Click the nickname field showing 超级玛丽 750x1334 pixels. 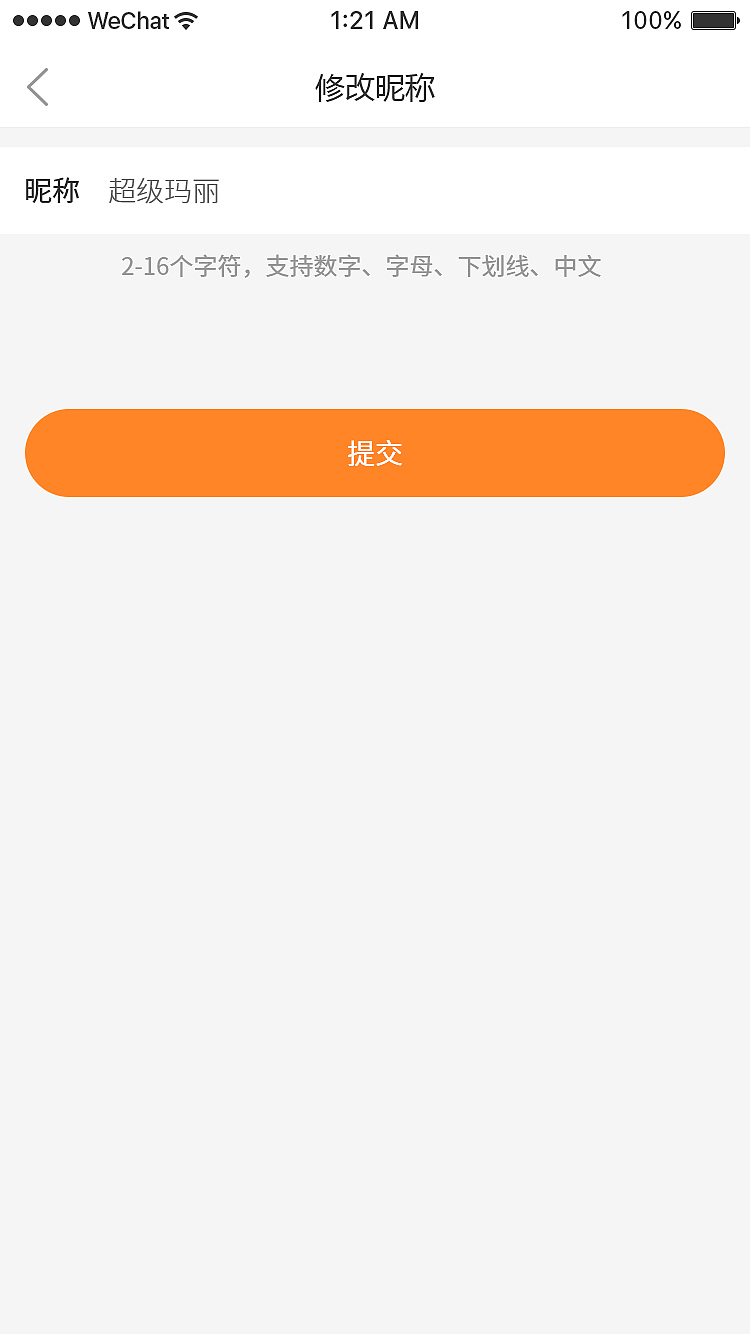pos(163,190)
